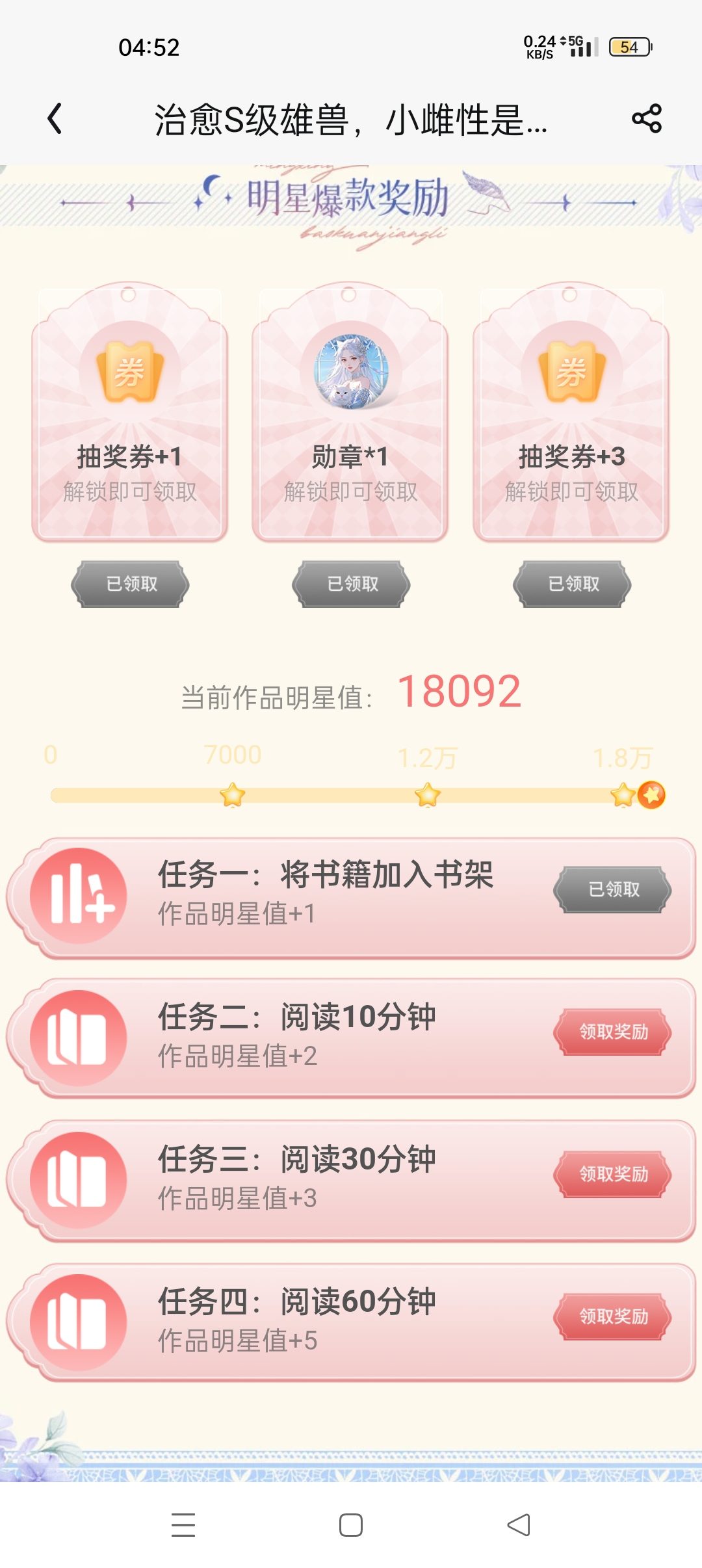The height and width of the screenshot is (1568, 702).
Task: Tap 已领取 under the 抽奖券+1 card
Action: click(131, 584)
